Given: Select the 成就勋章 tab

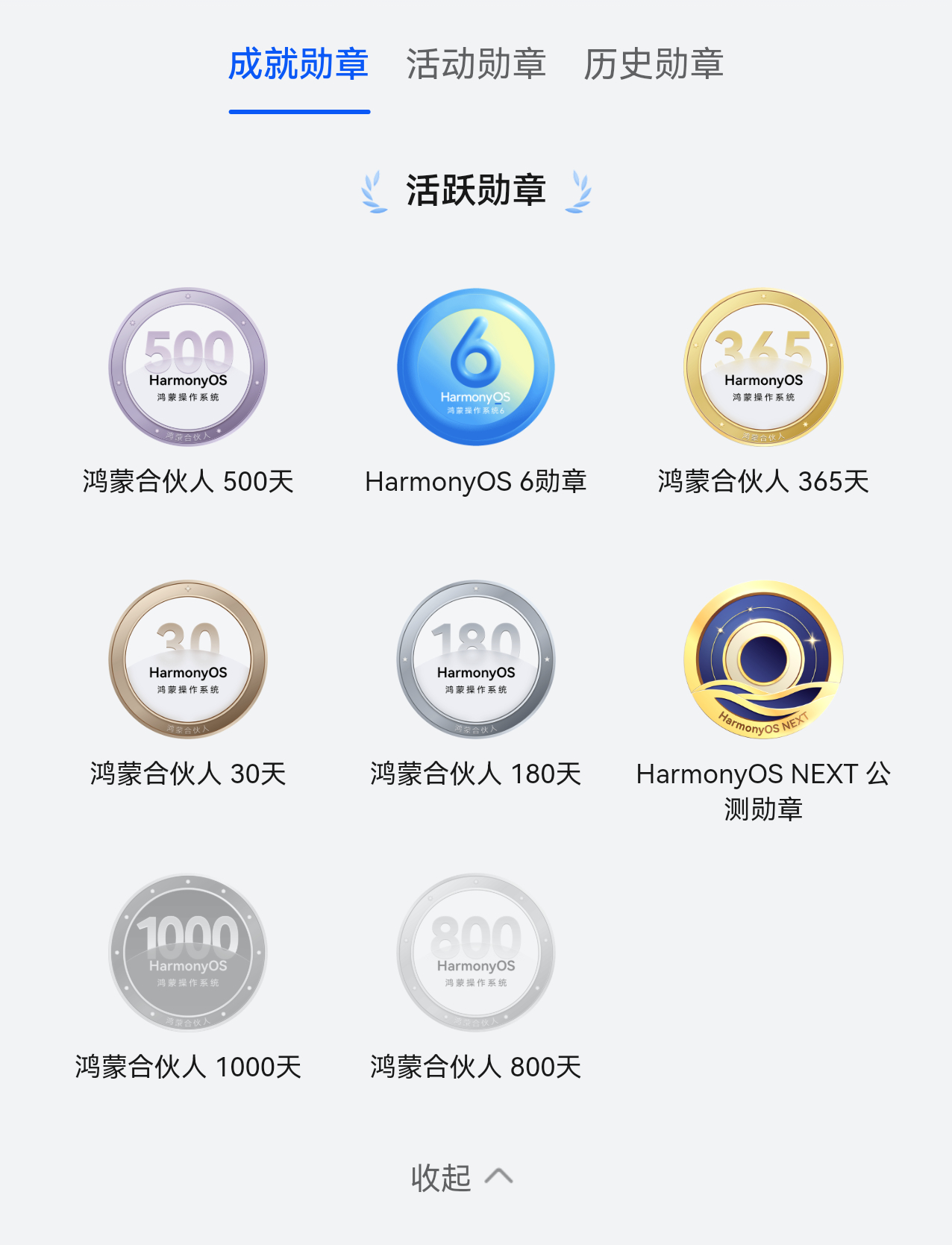Looking at the screenshot, I should coord(300,66).
